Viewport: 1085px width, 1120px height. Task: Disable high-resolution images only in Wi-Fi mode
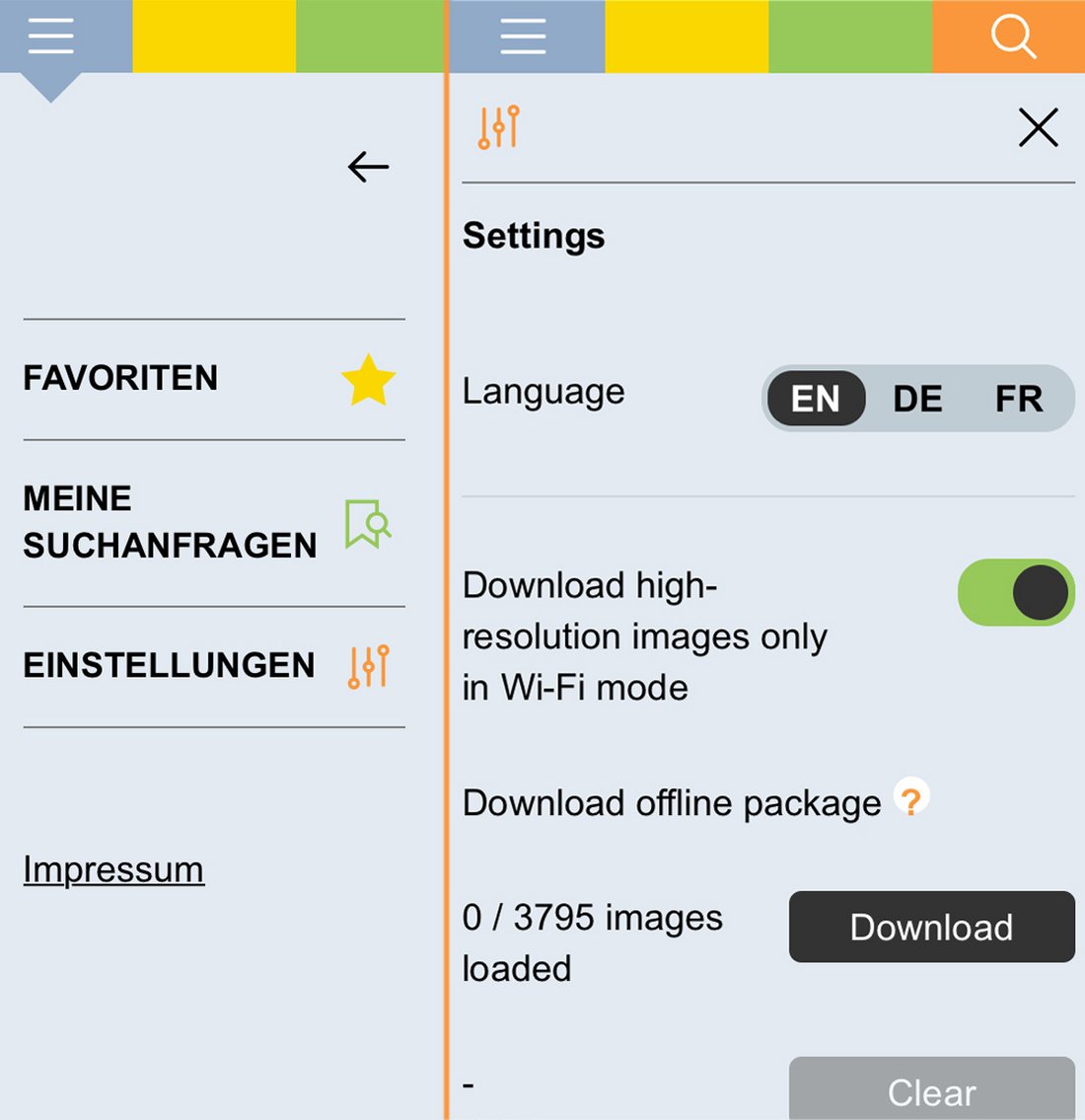pos(1016,593)
